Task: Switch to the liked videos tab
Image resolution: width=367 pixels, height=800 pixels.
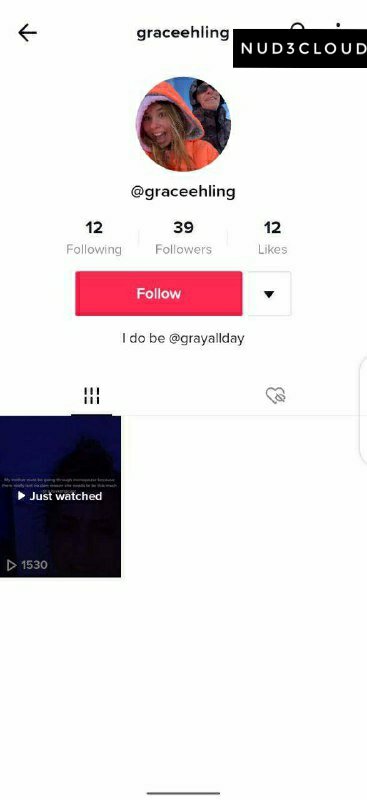Action: coord(276,395)
